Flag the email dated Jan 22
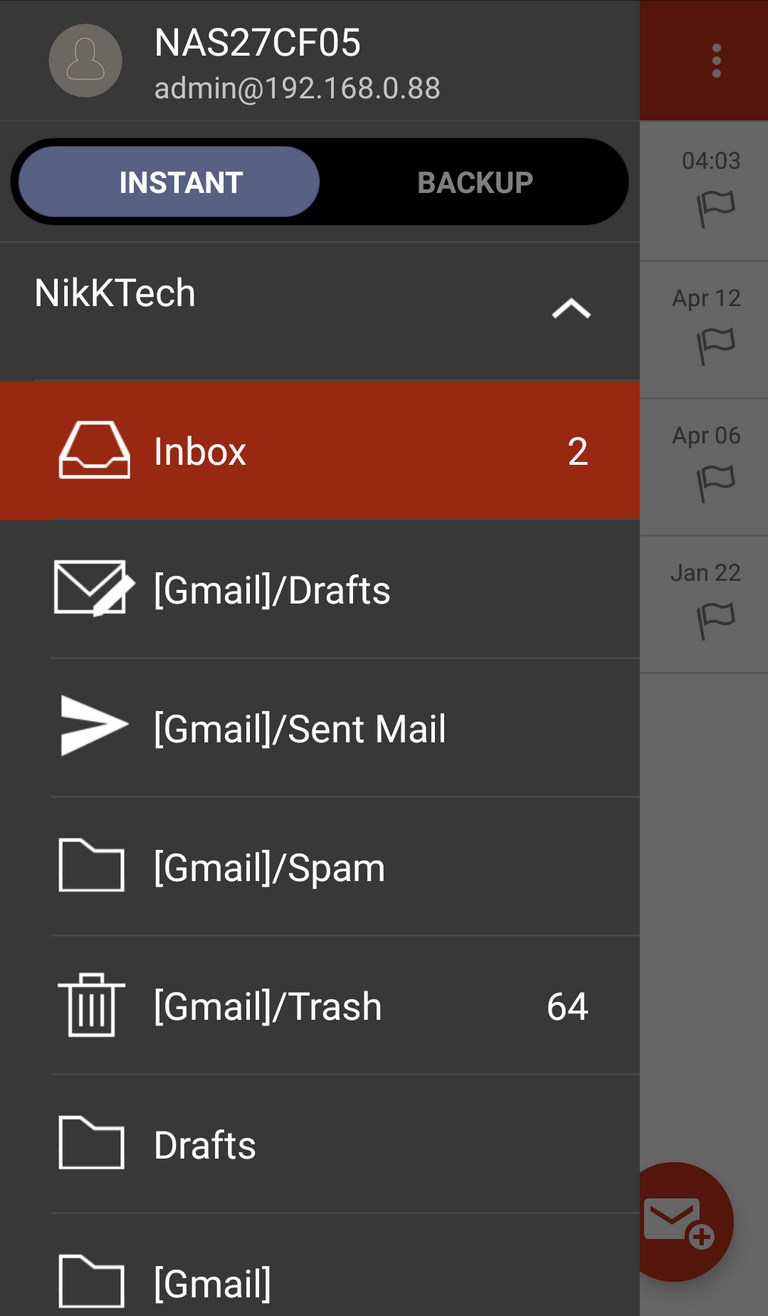 [x=715, y=621]
